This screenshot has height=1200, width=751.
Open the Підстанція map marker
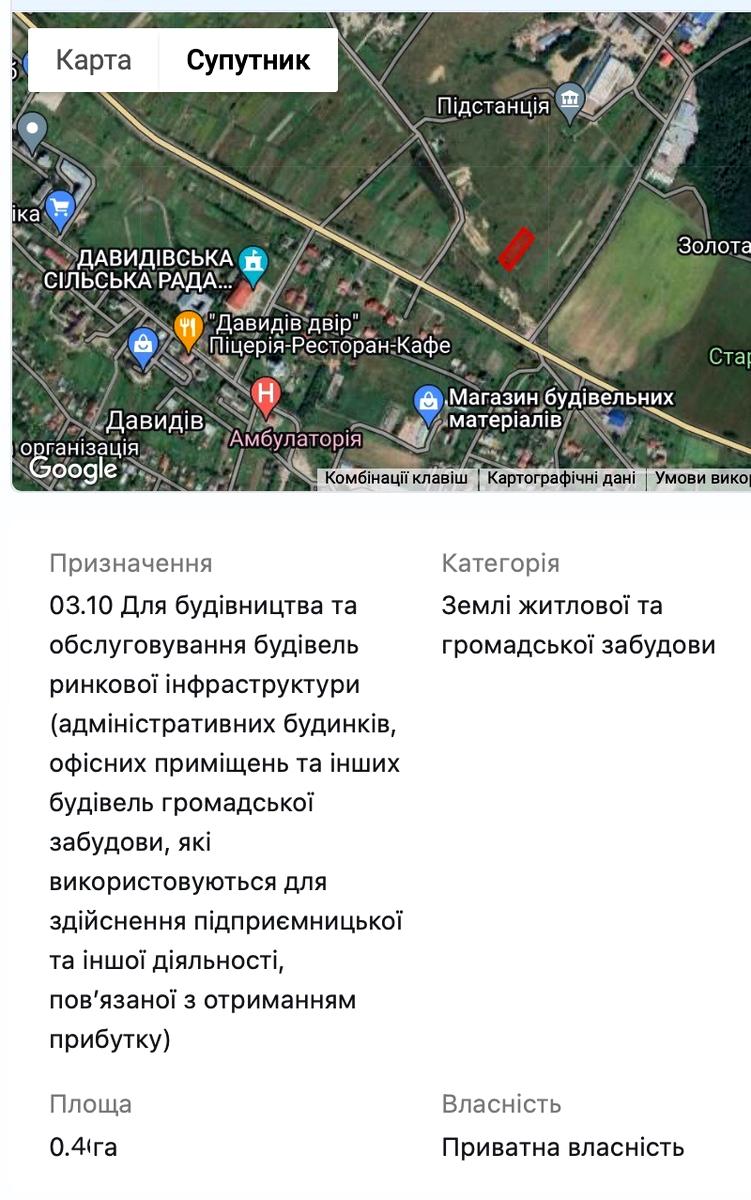coord(569,101)
